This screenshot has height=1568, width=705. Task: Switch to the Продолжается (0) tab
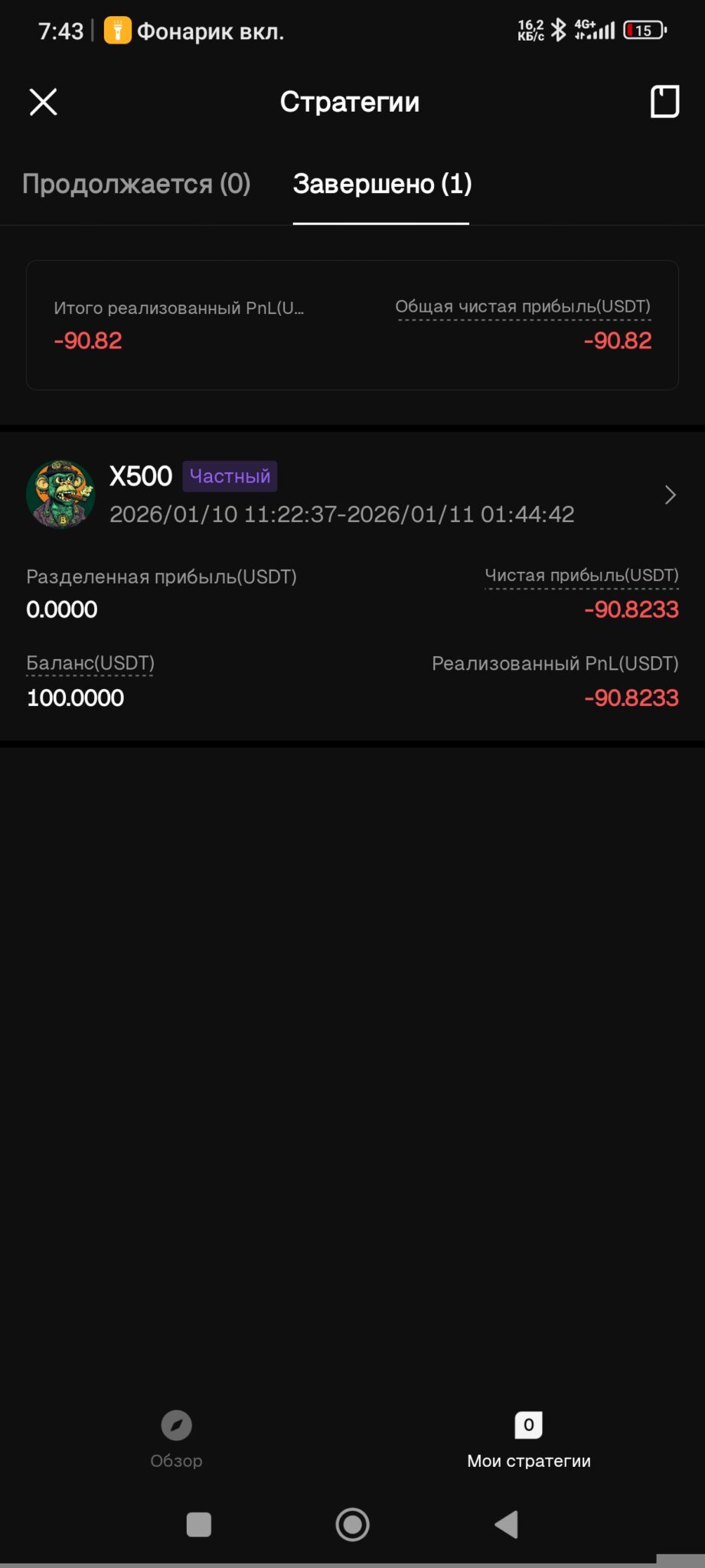click(x=136, y=185)
